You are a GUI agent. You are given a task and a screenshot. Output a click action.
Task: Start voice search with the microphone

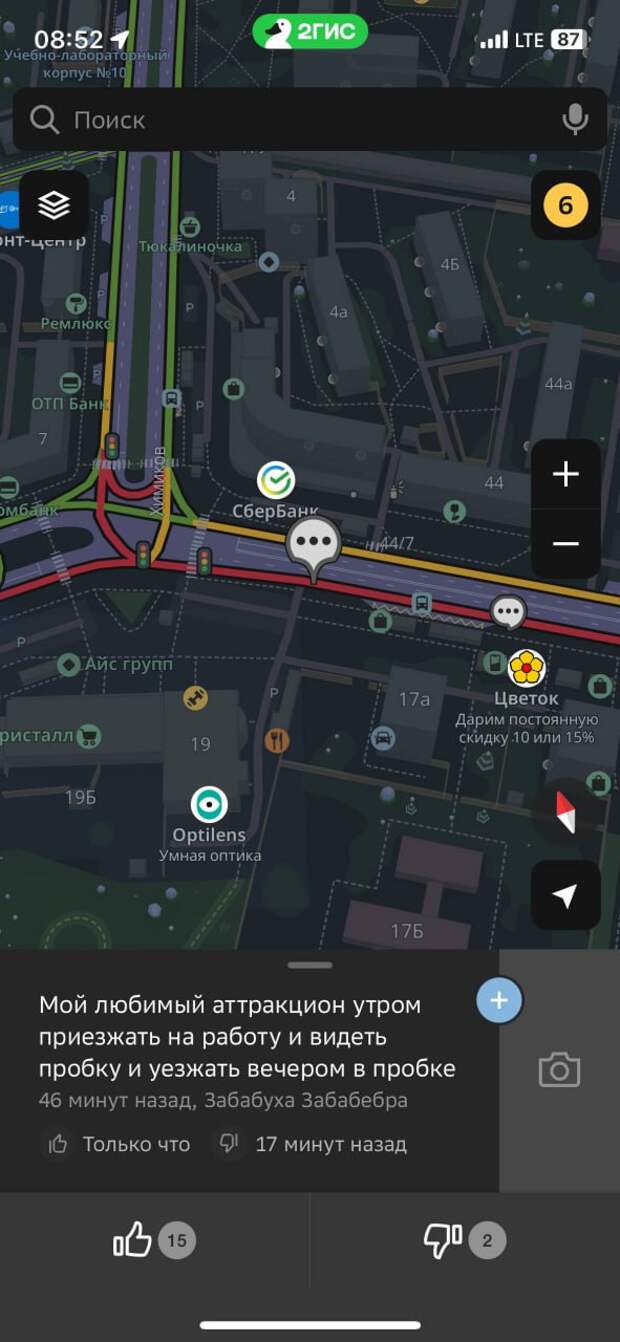point(575,120)
